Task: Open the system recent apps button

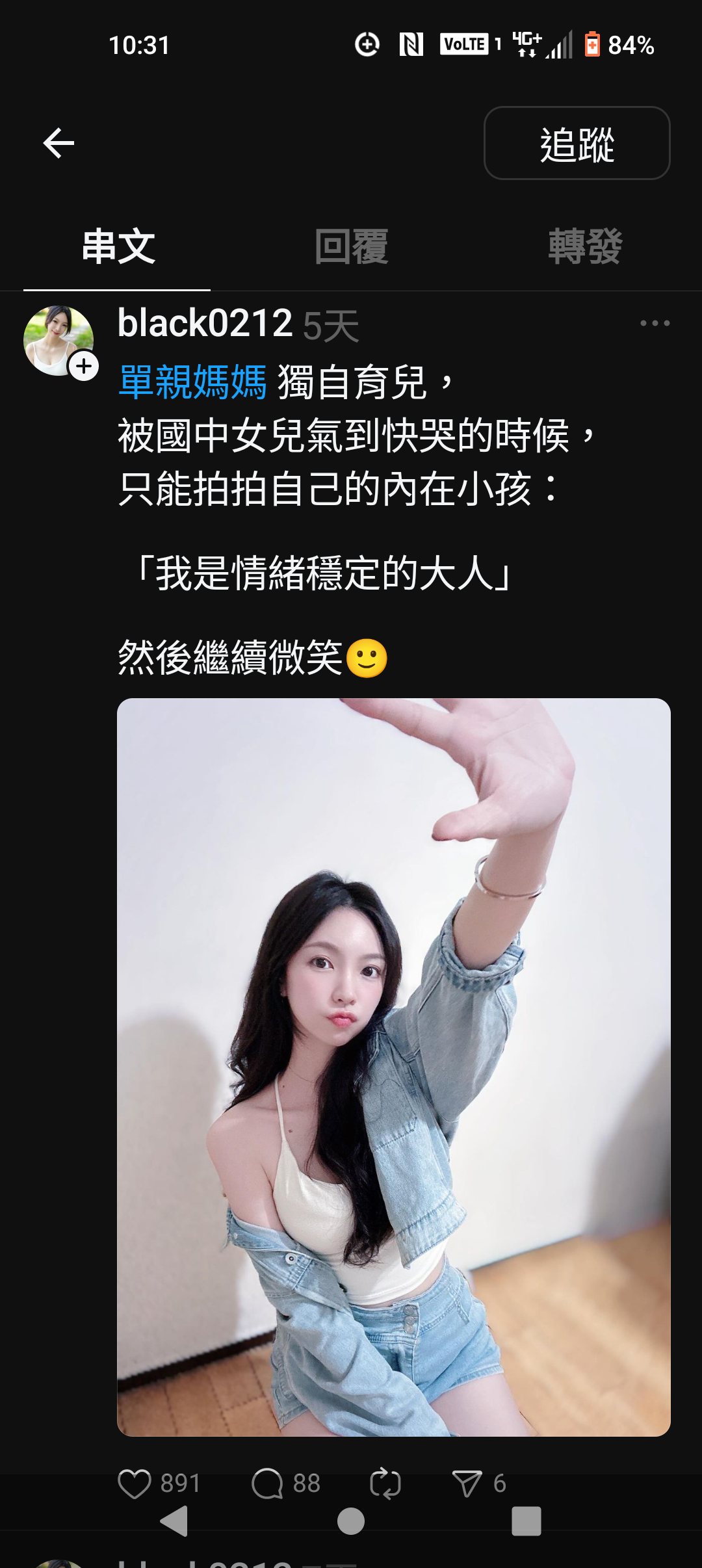Action: (x=526, y=1521)
